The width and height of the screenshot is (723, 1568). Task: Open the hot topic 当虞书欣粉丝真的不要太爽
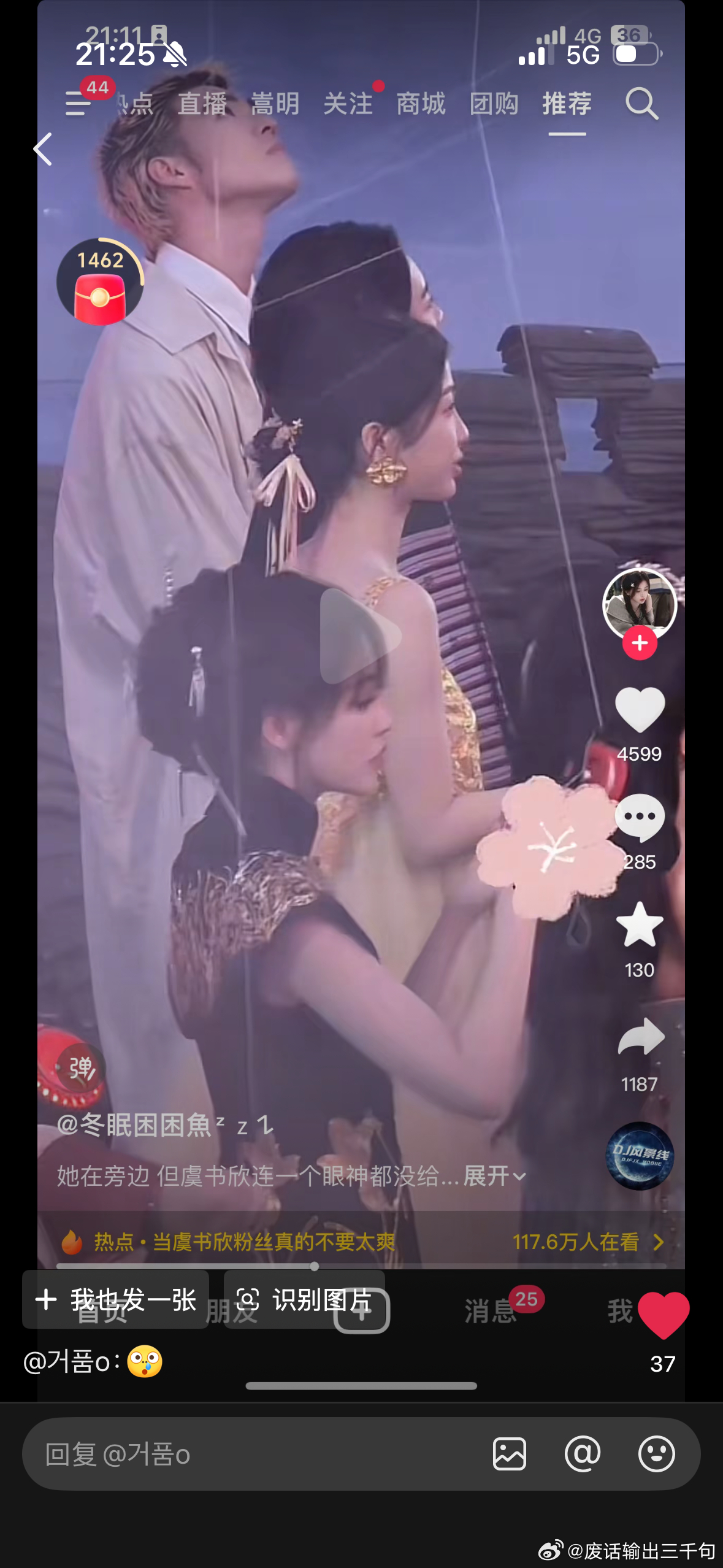[245, 1241]
